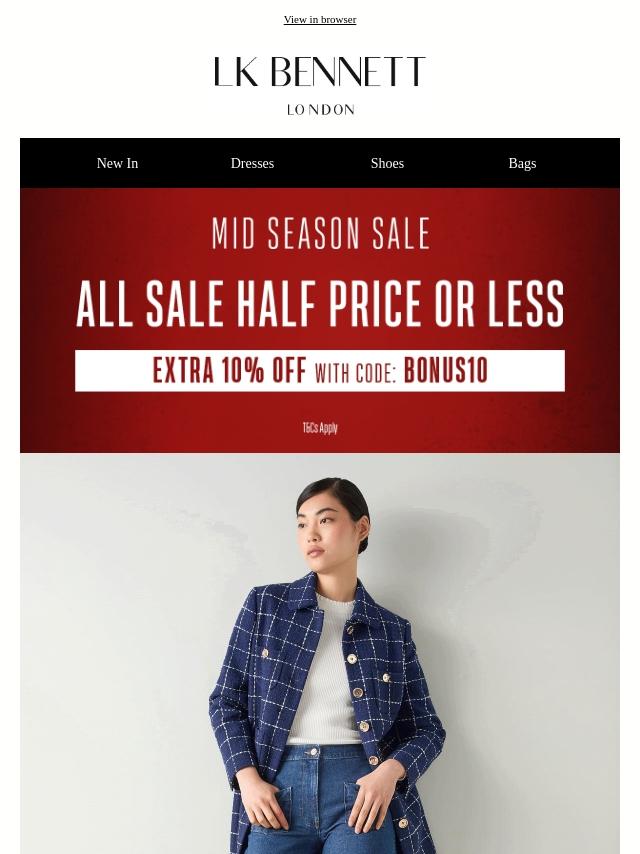The height and width of the screenshot is (854, 640).
Task: Select the Bags category
Action: (522, 163)
